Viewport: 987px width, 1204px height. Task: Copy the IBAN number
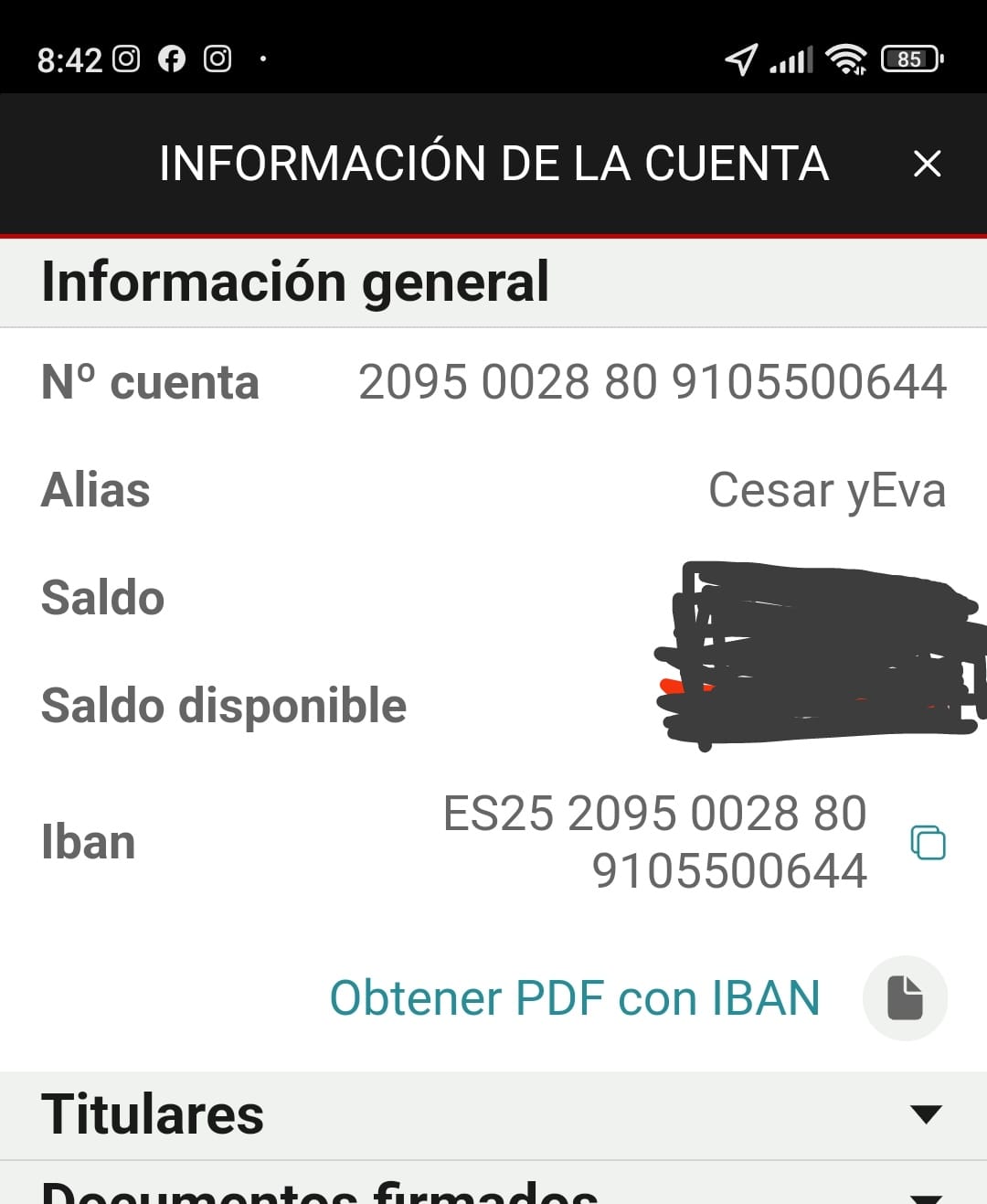point(928,842)
